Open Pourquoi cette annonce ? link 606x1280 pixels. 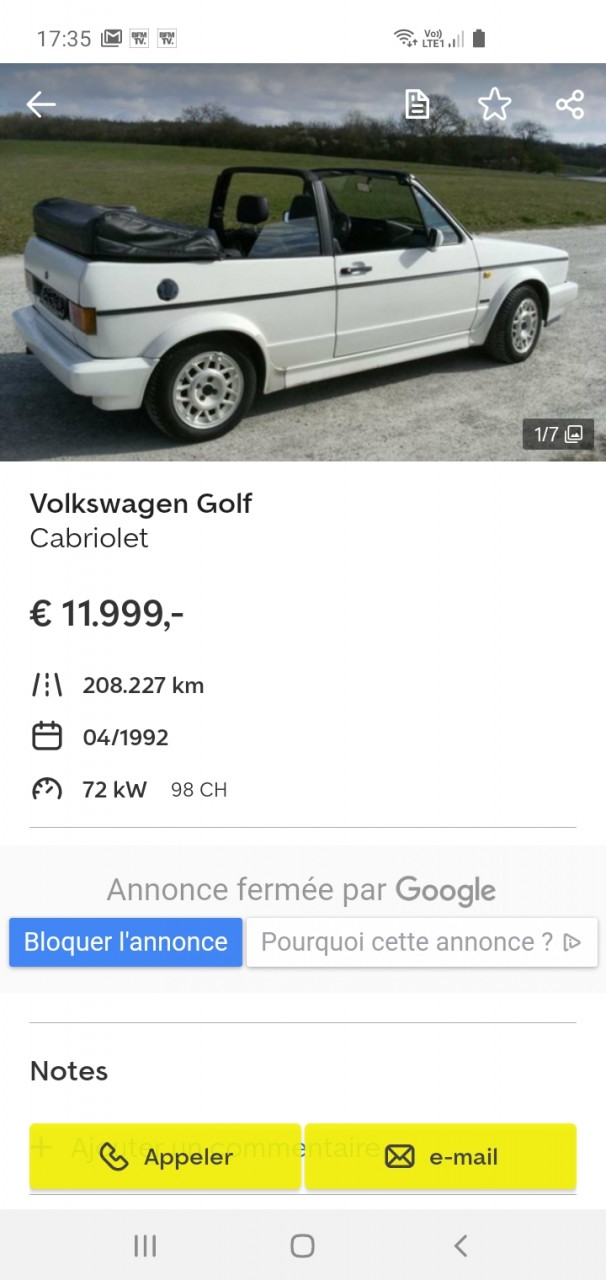[421, 942]
